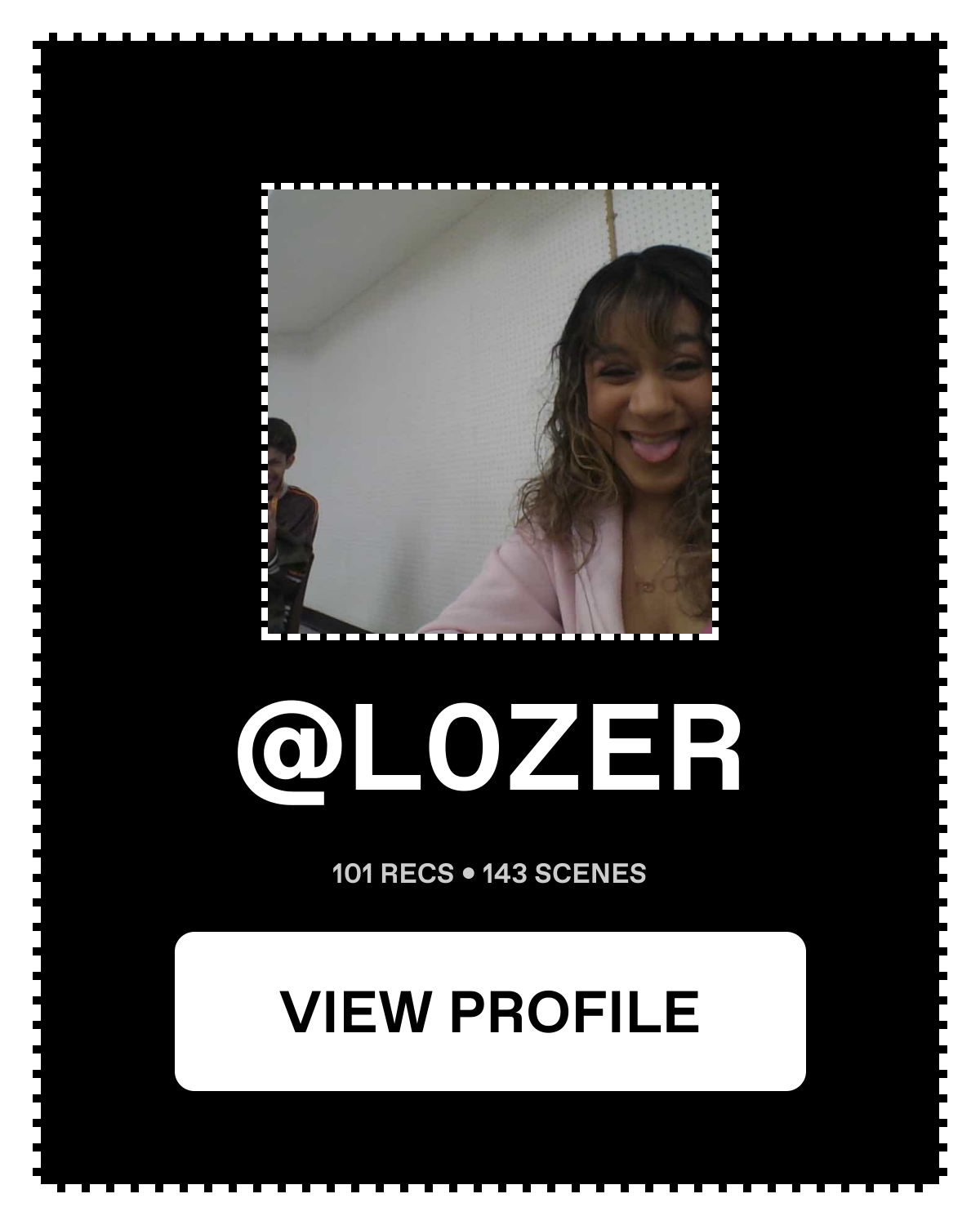The height and width of the screenshot is (1225, 980).
Task: Open @L0ZER's profile photo
Action: (x=490, y=412)
